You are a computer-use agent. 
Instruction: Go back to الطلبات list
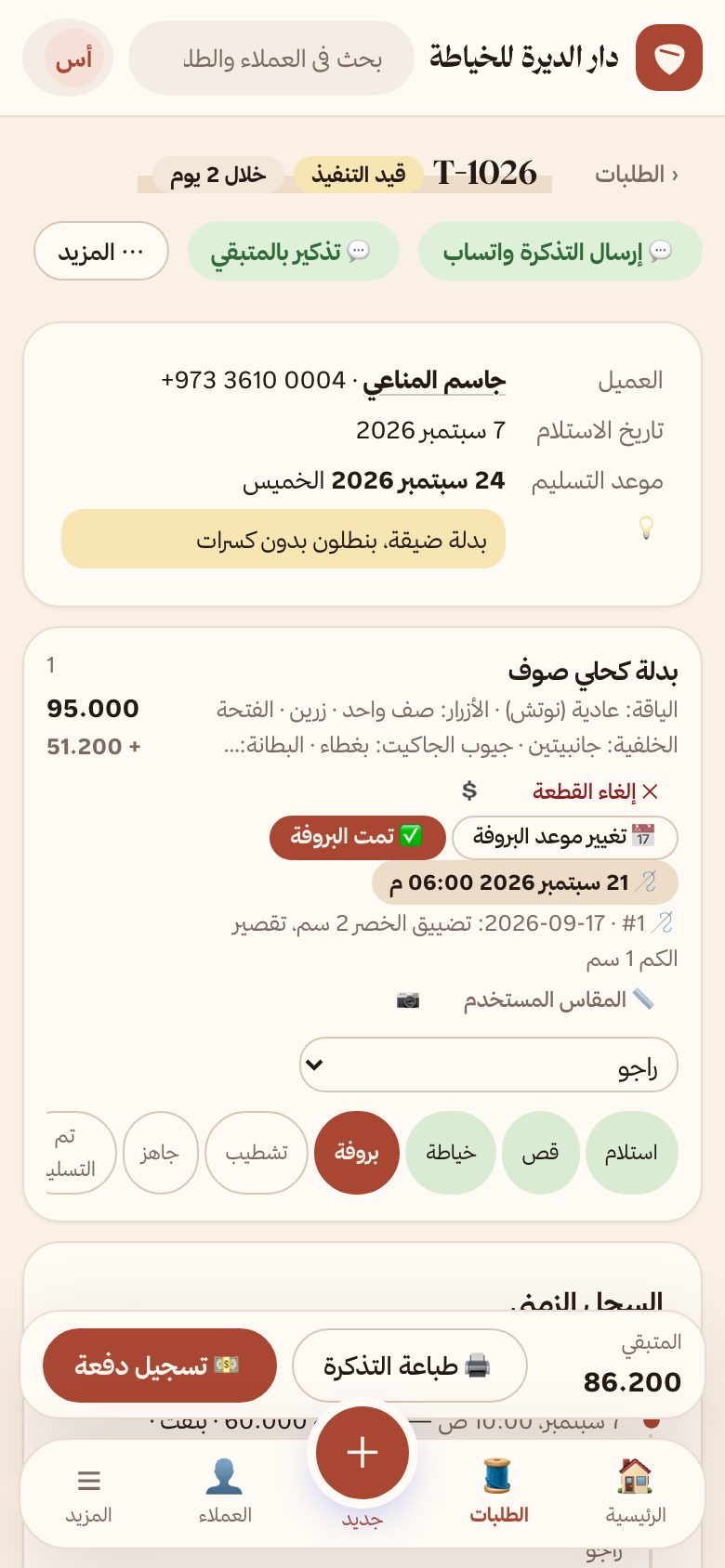[x=636, y=174]
